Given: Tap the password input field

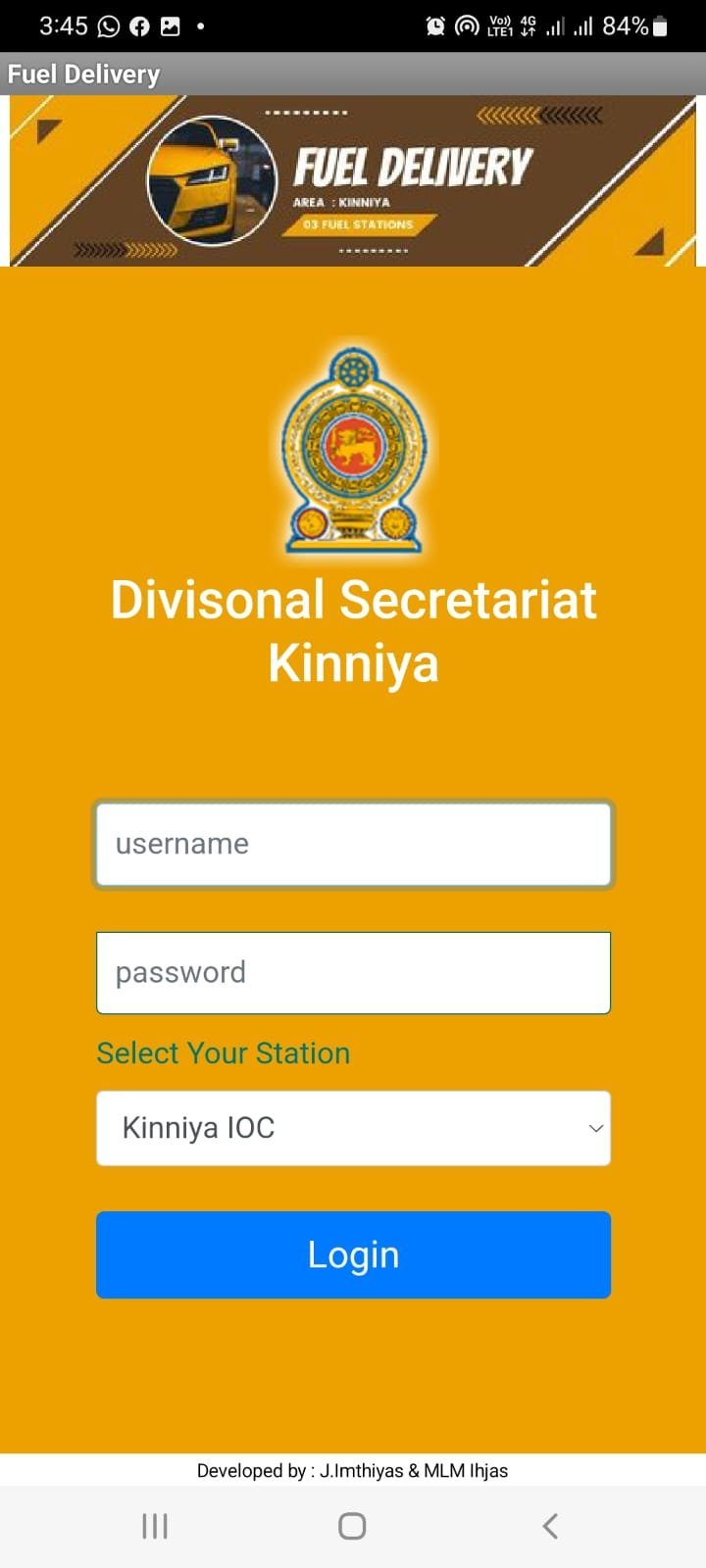Looking at the screenshot, I should pyautogui.click(x=353, y=972).
